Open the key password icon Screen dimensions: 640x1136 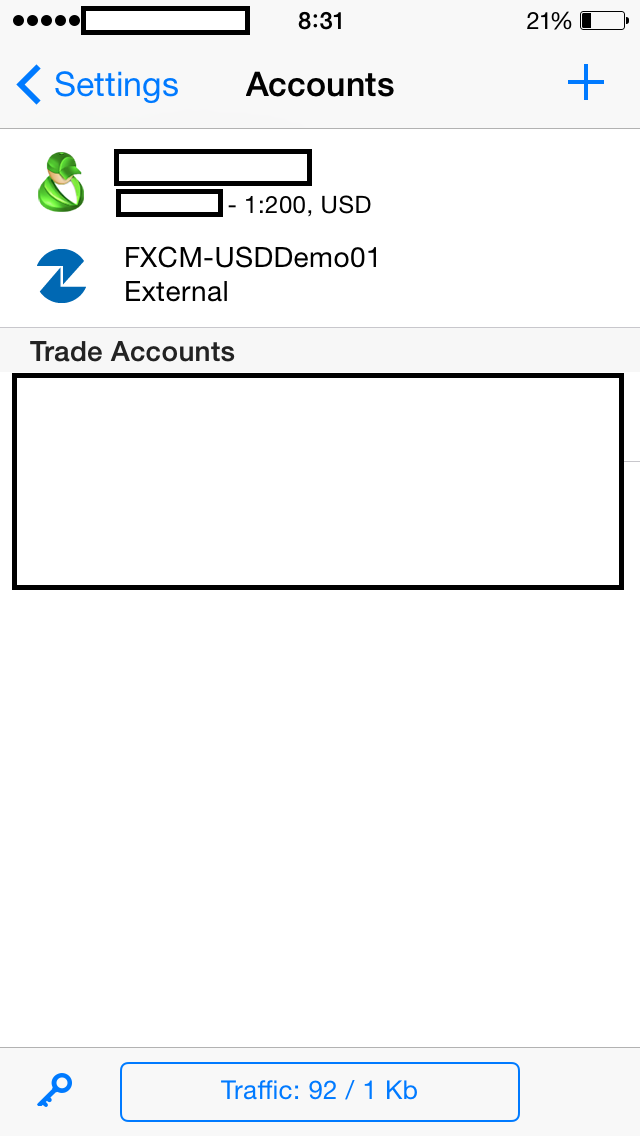pyautogui.click(x=55, y=1090)
